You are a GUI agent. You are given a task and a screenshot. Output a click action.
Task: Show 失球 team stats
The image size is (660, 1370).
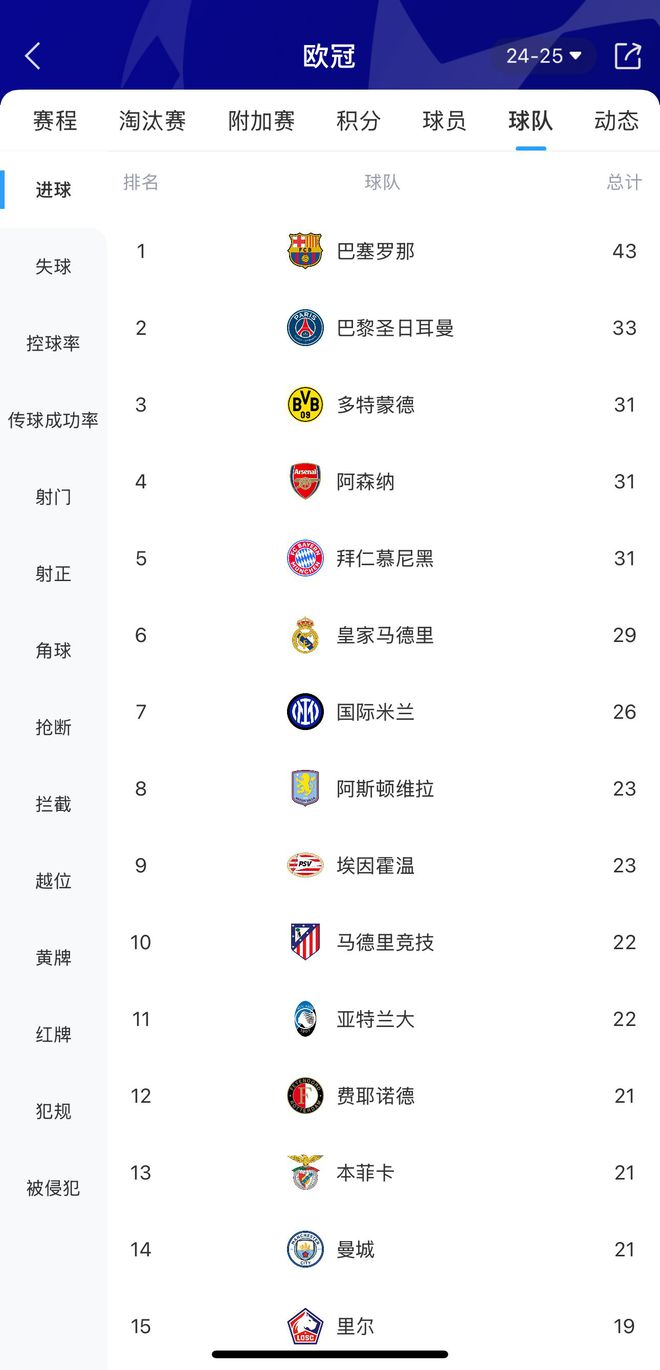53,267
